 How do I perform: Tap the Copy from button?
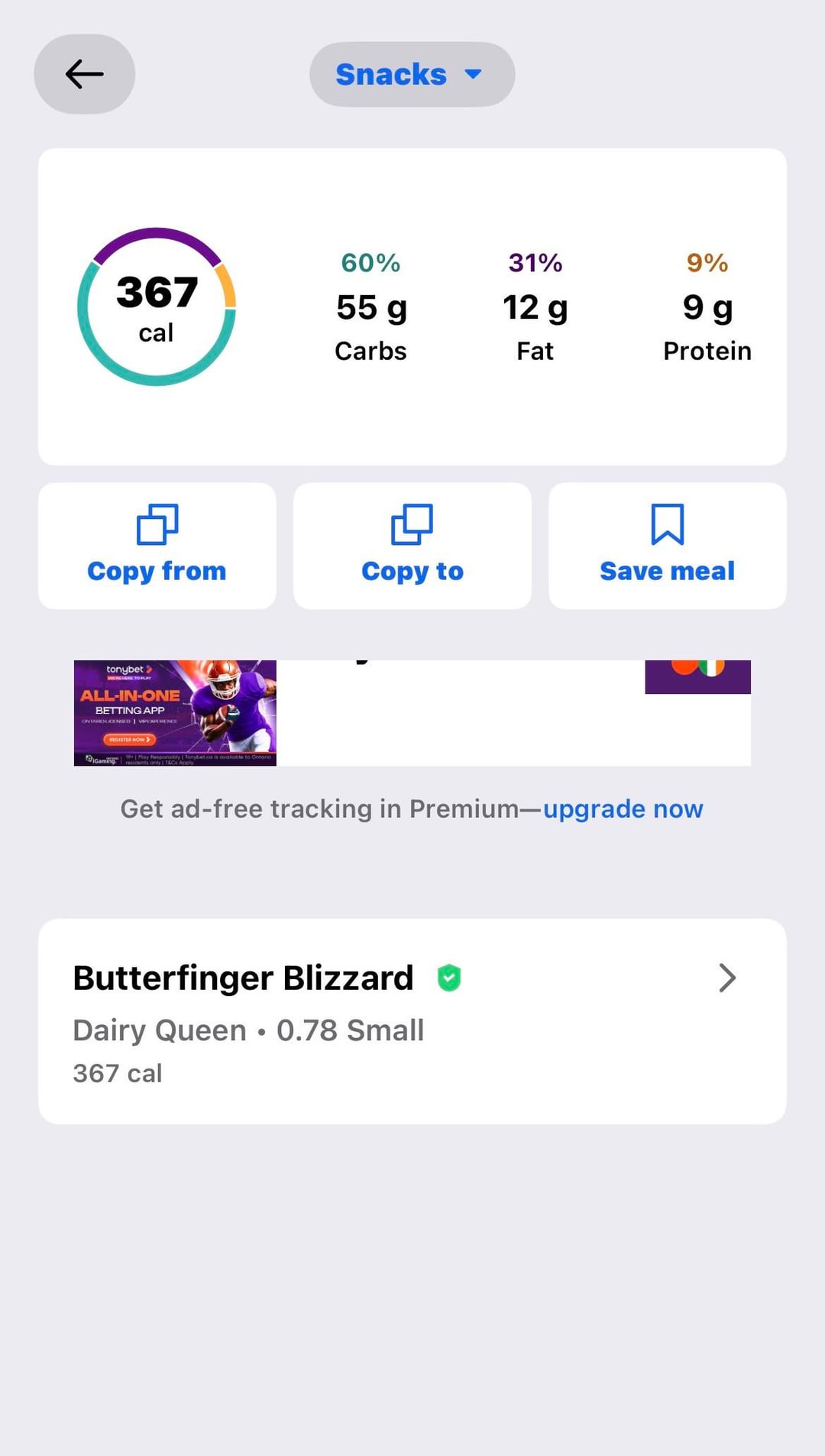(157, 546)
